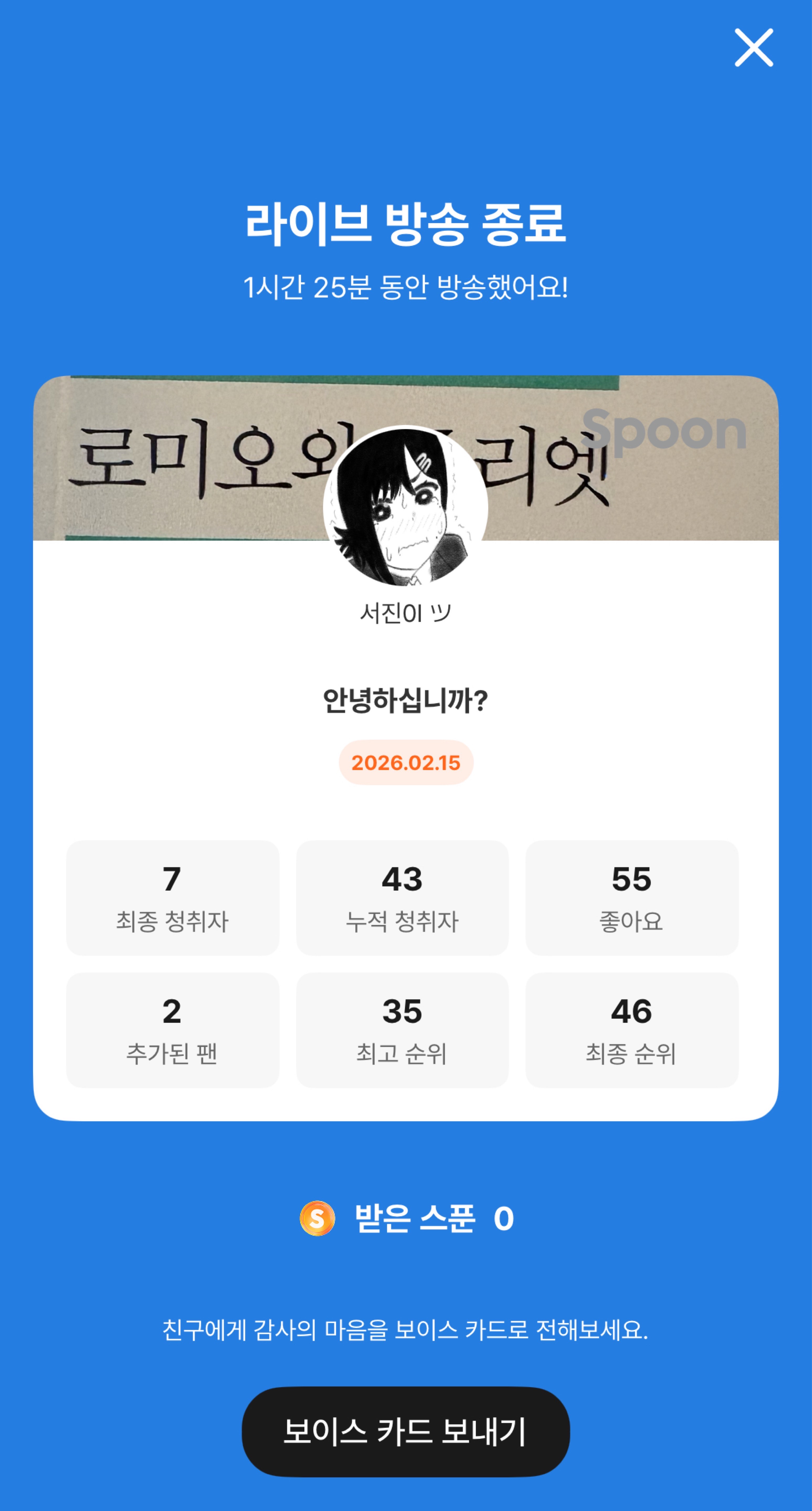Tap the 보이스 카드 보내기 button
Image resolution: width=812 pixels, height=1511 pixels.
tap(405, 1431)
